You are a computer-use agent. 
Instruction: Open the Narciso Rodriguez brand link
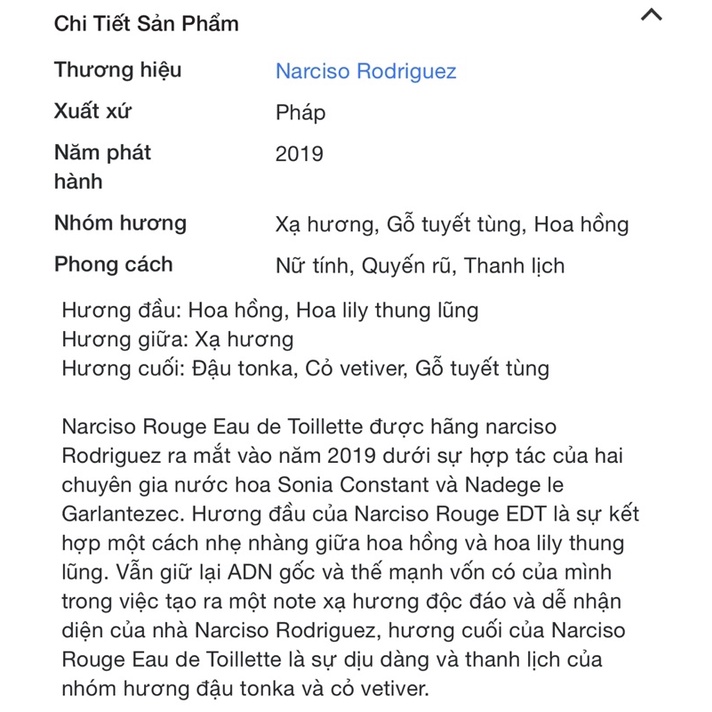click(366, 71)
